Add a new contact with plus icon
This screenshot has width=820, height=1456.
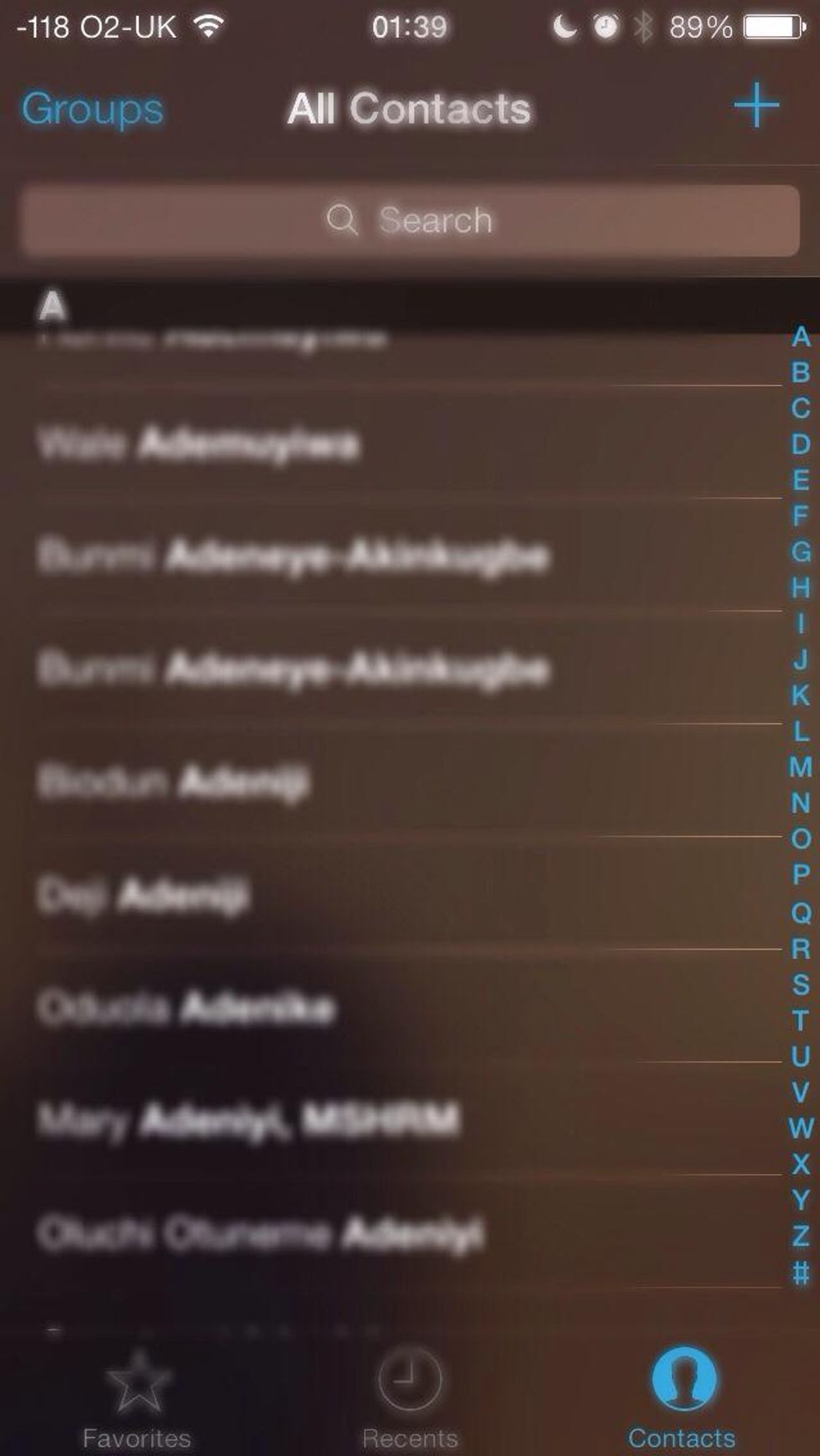[x=756, y=105]
